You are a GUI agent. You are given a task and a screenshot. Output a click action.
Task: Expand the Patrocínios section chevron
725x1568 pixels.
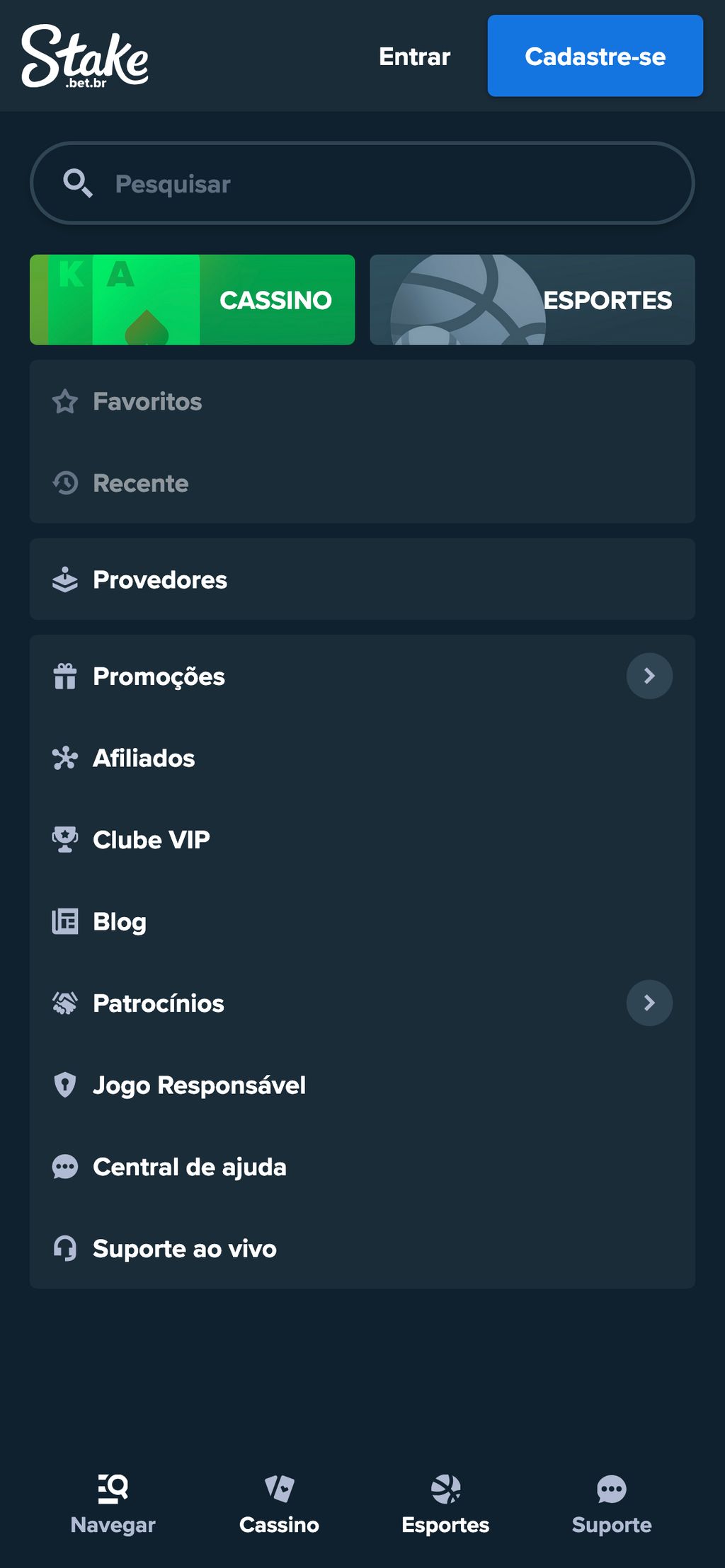(649, 1003)
